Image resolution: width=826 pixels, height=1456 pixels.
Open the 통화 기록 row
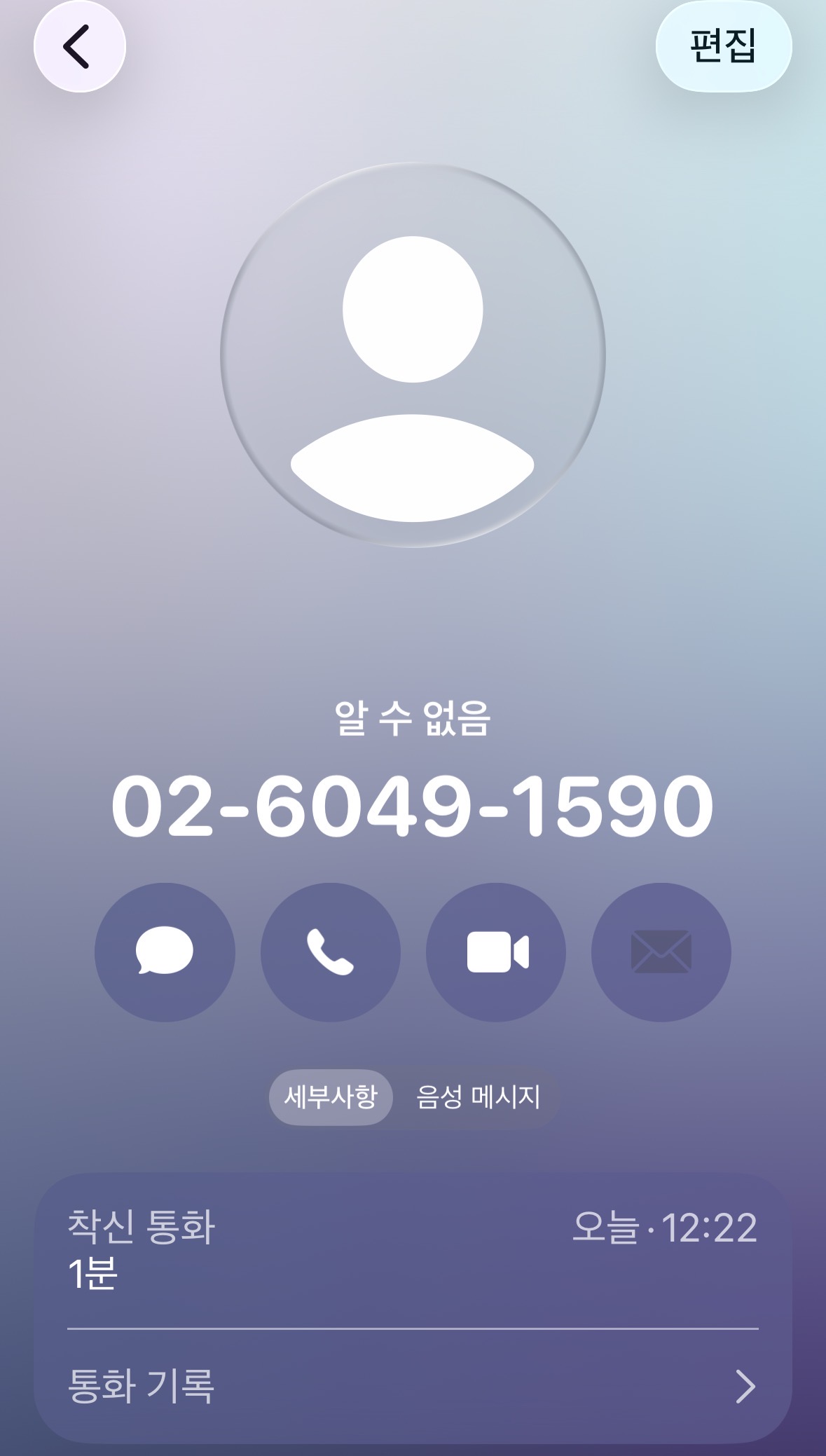pos(413,1386)
